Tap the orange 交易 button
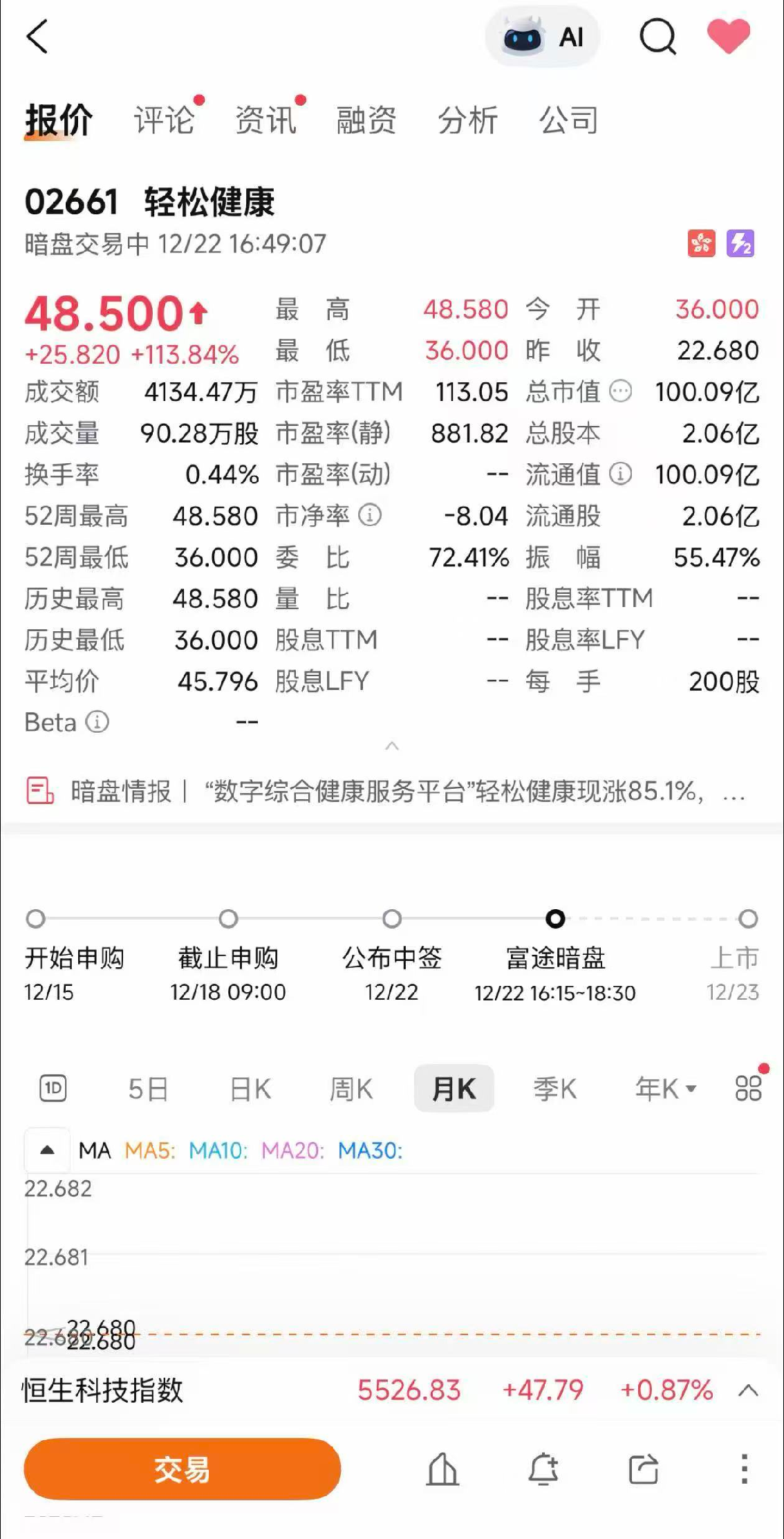784x1539 pixels. click(x=183, y=1469)
